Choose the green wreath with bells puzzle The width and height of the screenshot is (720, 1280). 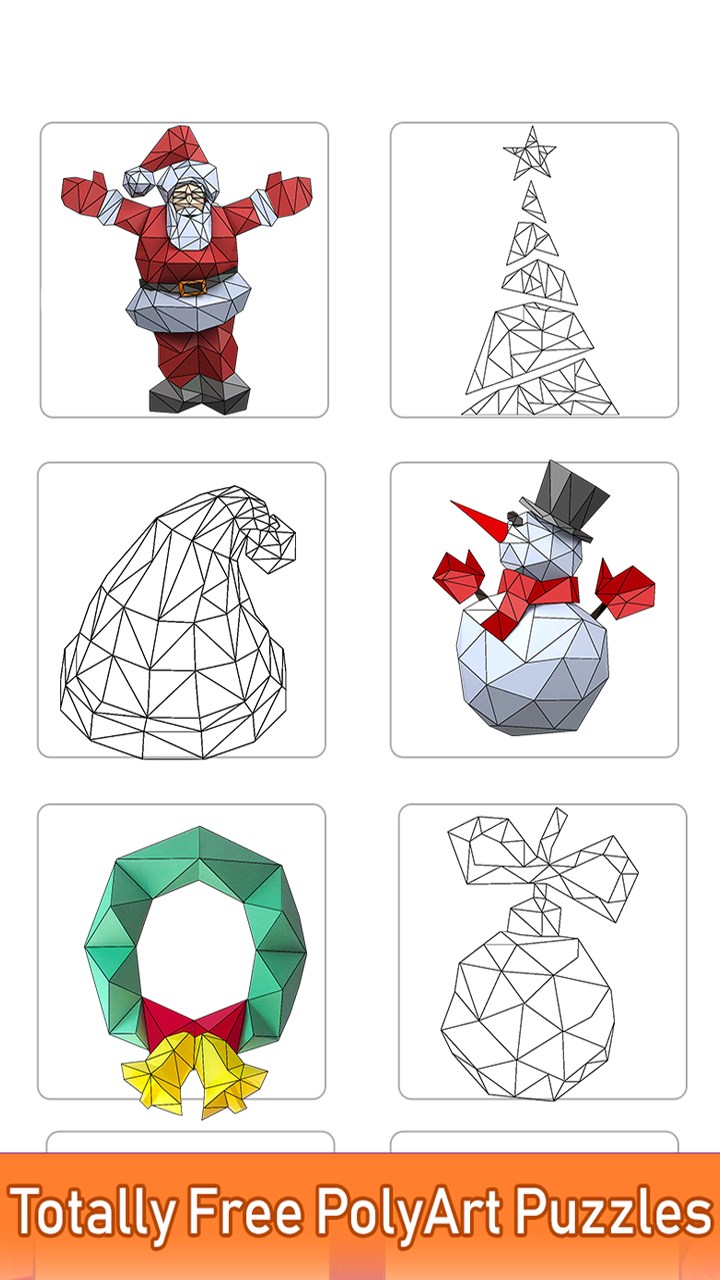point(182,952)
